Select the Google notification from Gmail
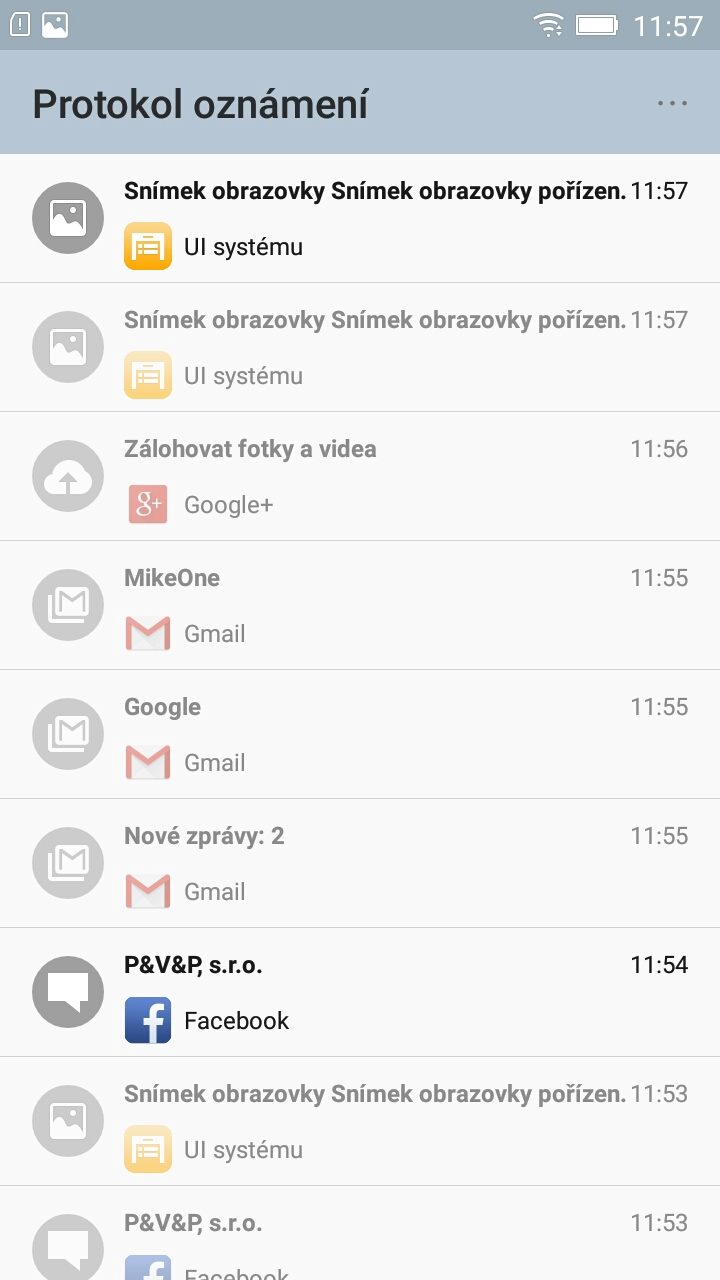Screen dimensions: 720x1280 click(360, 734)
